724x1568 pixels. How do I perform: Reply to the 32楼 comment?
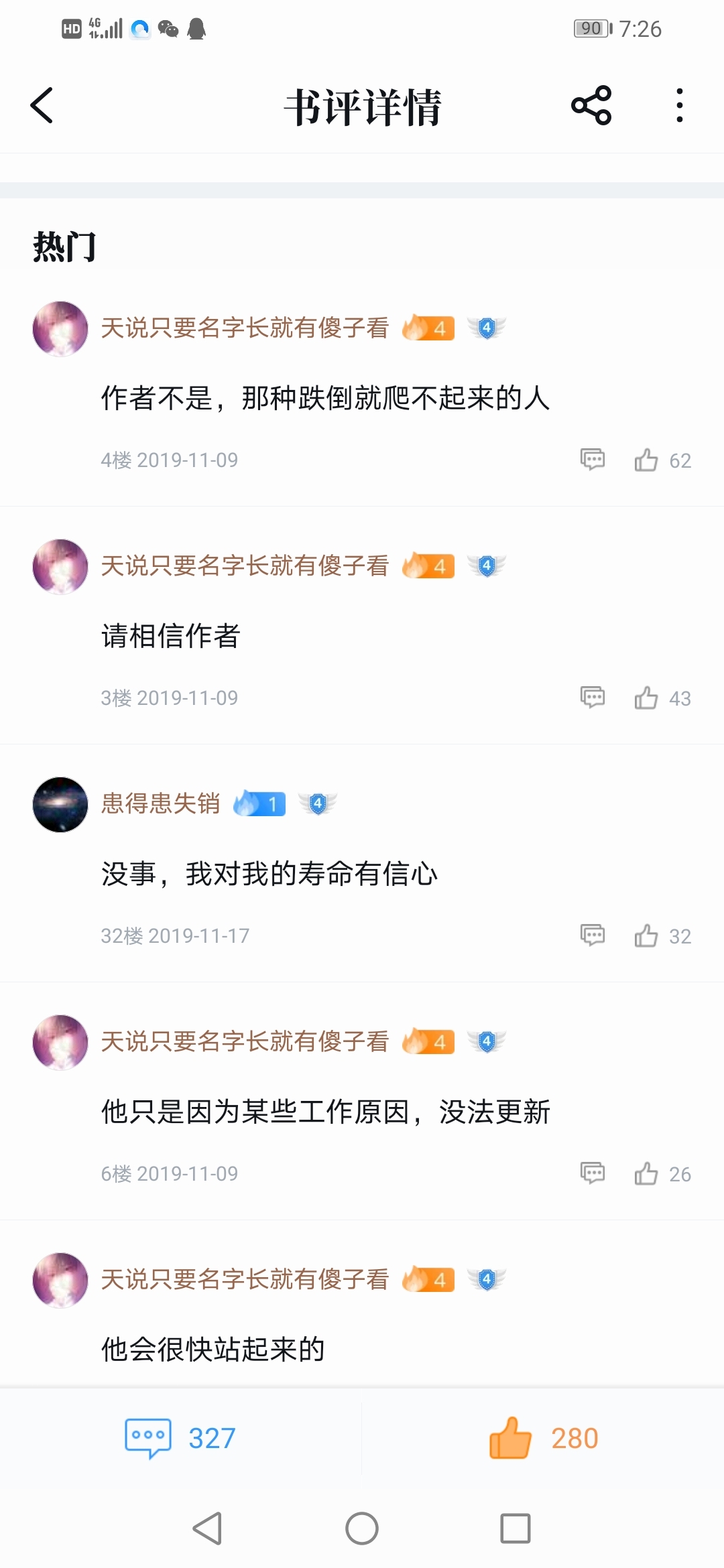[x=593, y=935]
